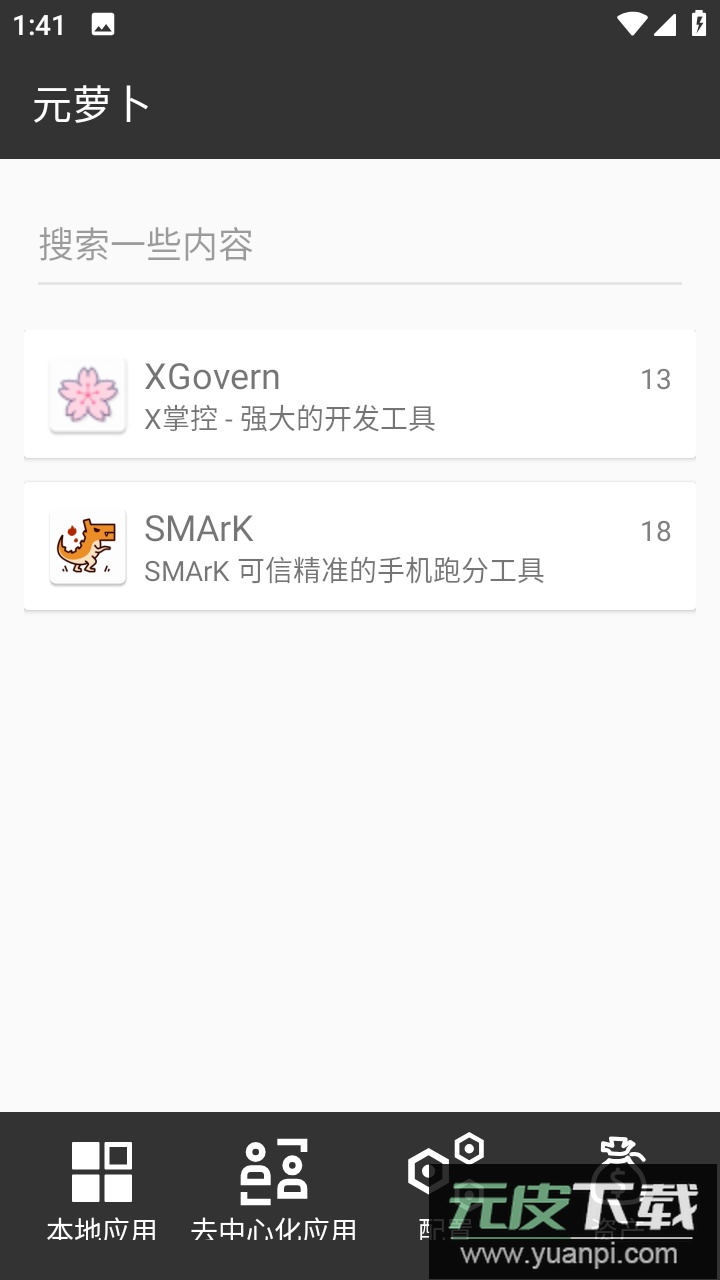
Task: Tap the 去中心化应用 people icon
Action: (x=273, y=1170)
